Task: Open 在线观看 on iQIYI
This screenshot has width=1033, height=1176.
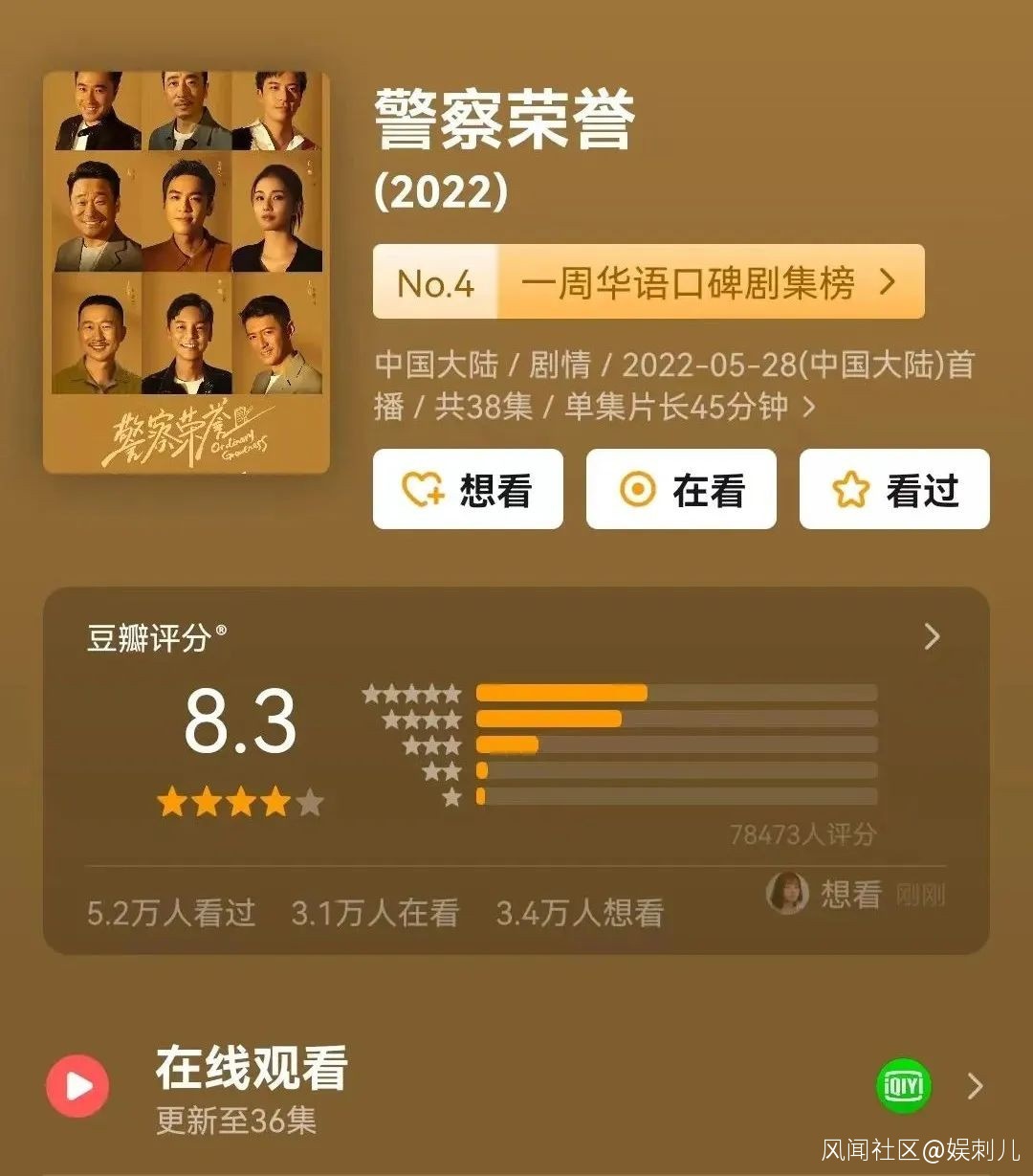Action: click(903, 1086)
